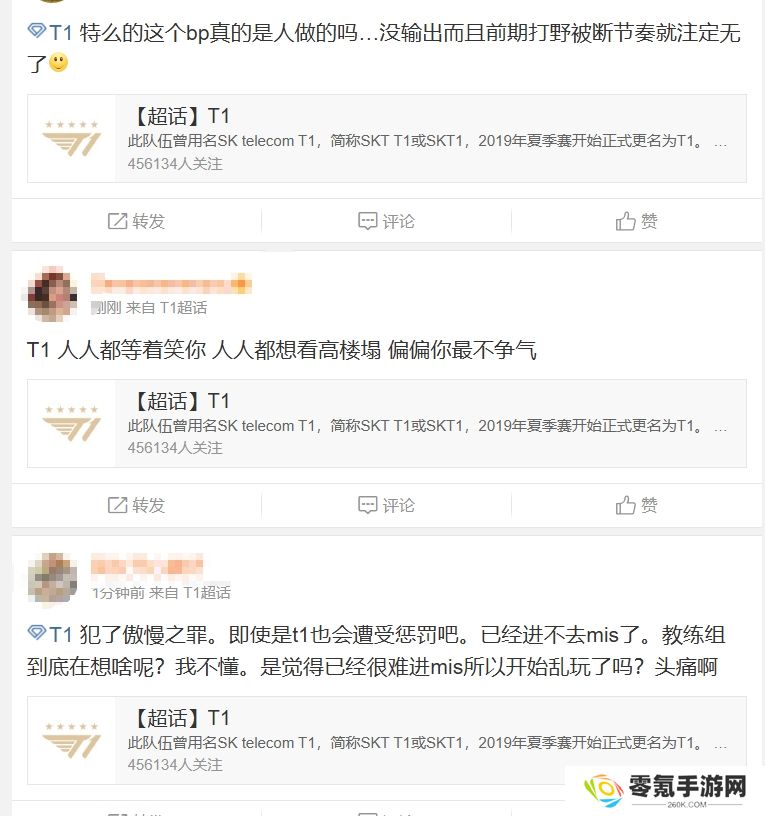View avatar of the '人人都等着笑你' poster
765x816 pixels.
(x=53, y=293)
